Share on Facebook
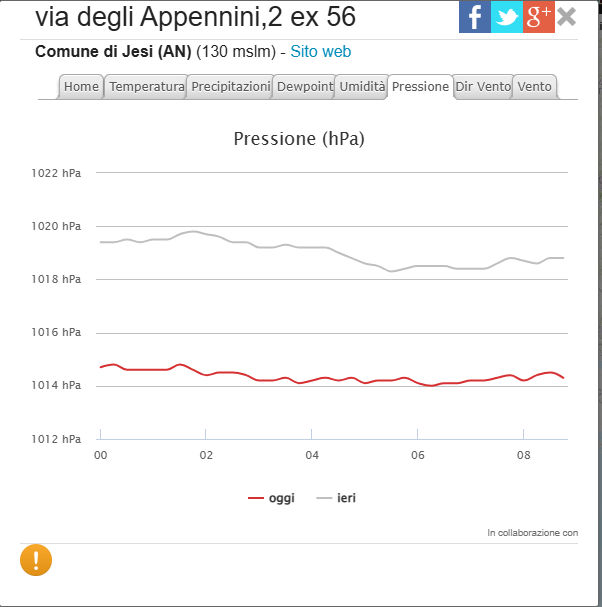This screenshot has height=607, width=602. pos(475,16)
